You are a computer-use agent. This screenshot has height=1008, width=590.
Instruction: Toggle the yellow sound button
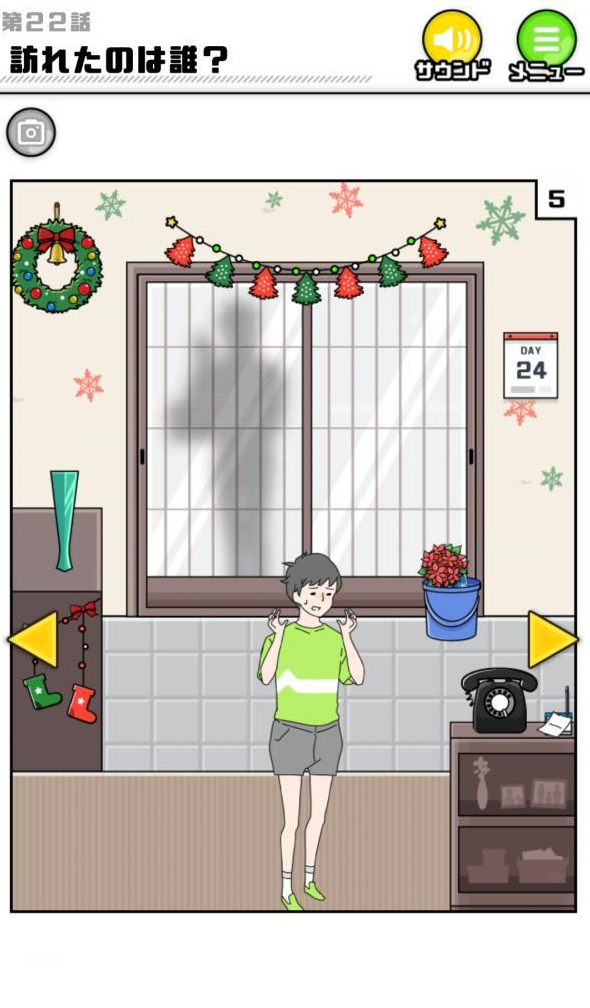point(452,44)
